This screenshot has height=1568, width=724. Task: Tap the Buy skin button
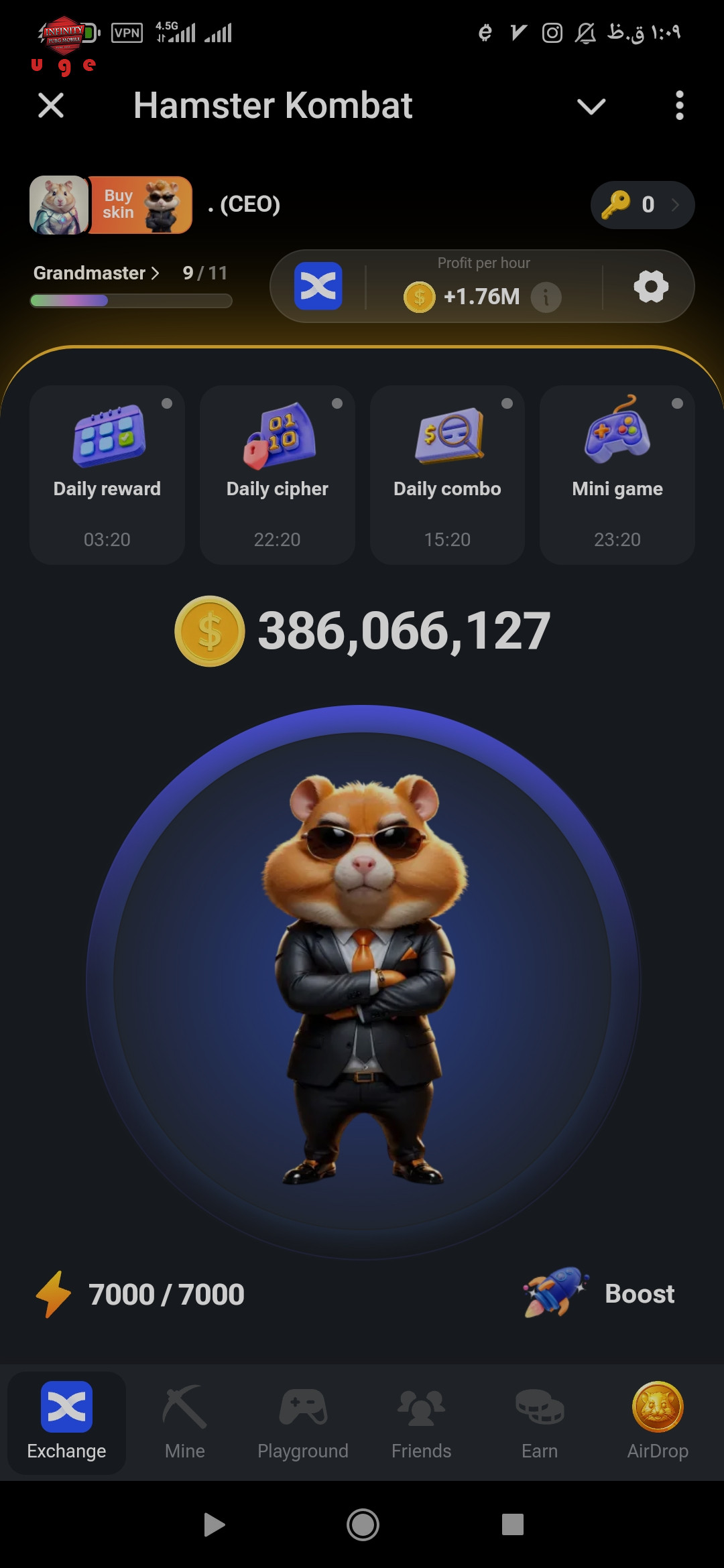(141, 205)
